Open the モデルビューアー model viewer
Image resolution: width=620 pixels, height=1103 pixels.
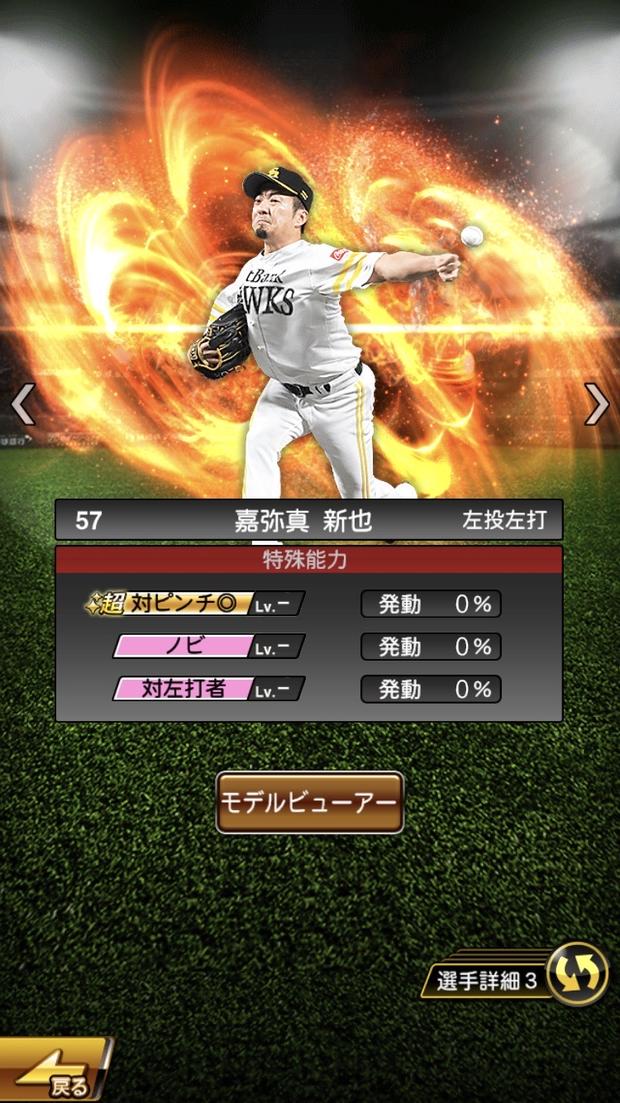coord(309,802)
